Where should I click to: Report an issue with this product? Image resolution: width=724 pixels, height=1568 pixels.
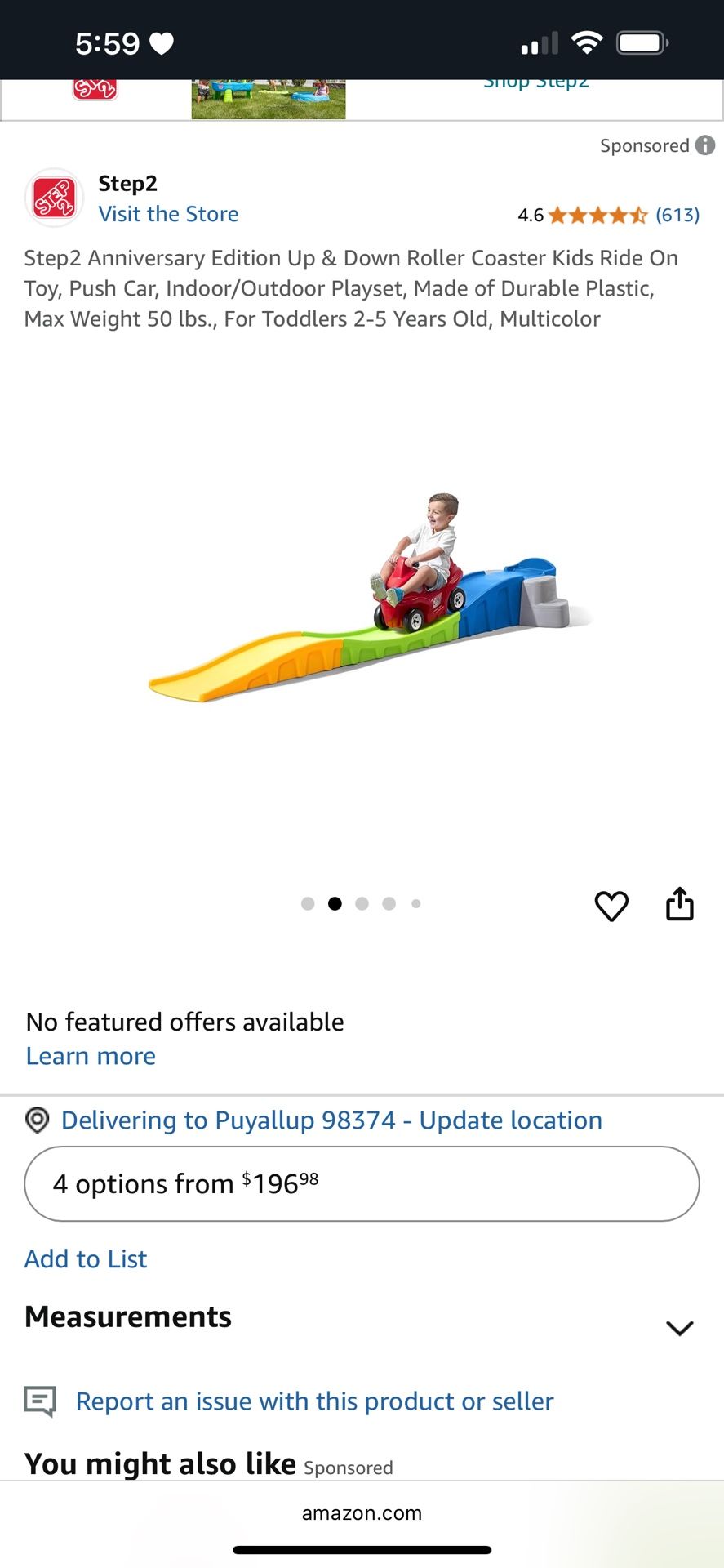point(314,1401)
